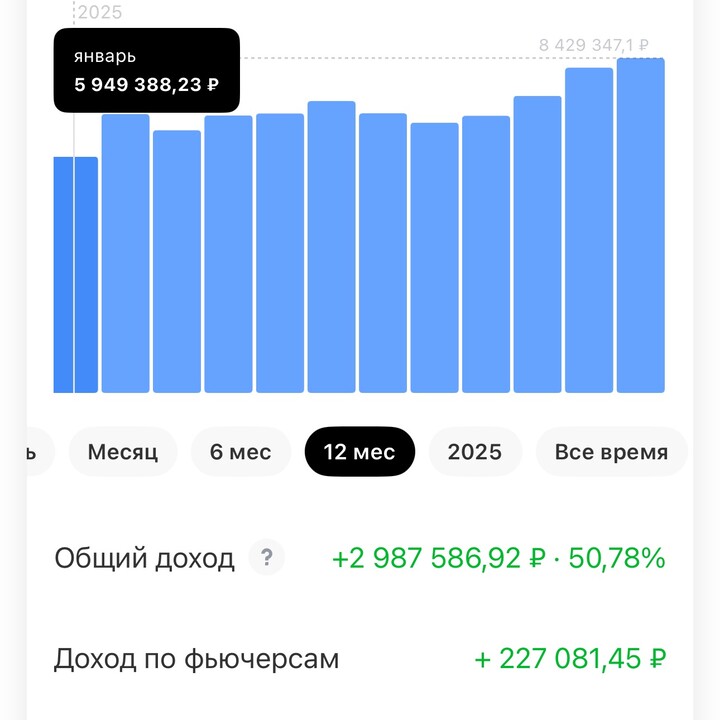Viewport: 720px width, 720px height.
Task: Tap the tallest last bar in chart
Action: (x=640, y=226)
